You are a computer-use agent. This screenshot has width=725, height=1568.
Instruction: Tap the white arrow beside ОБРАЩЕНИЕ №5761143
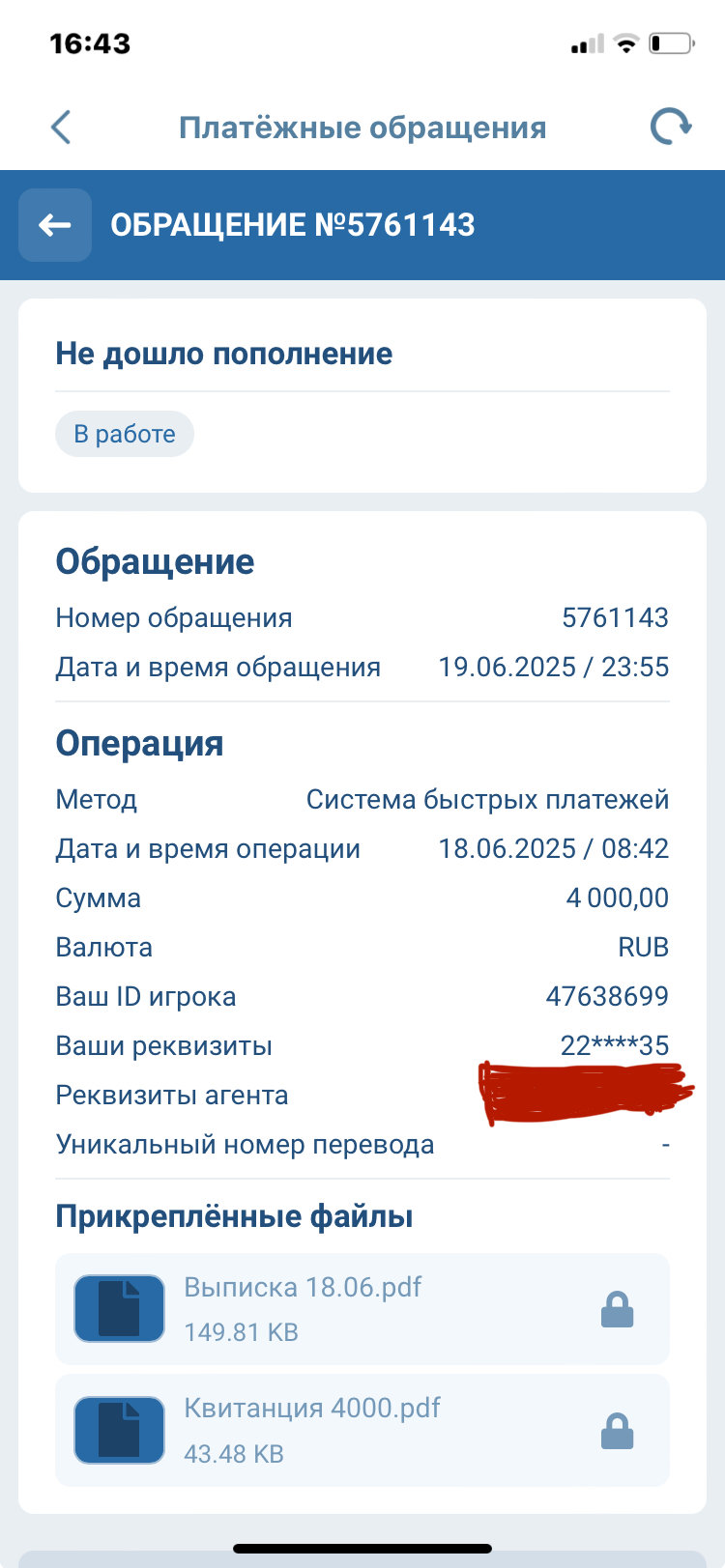pos(55,225)
